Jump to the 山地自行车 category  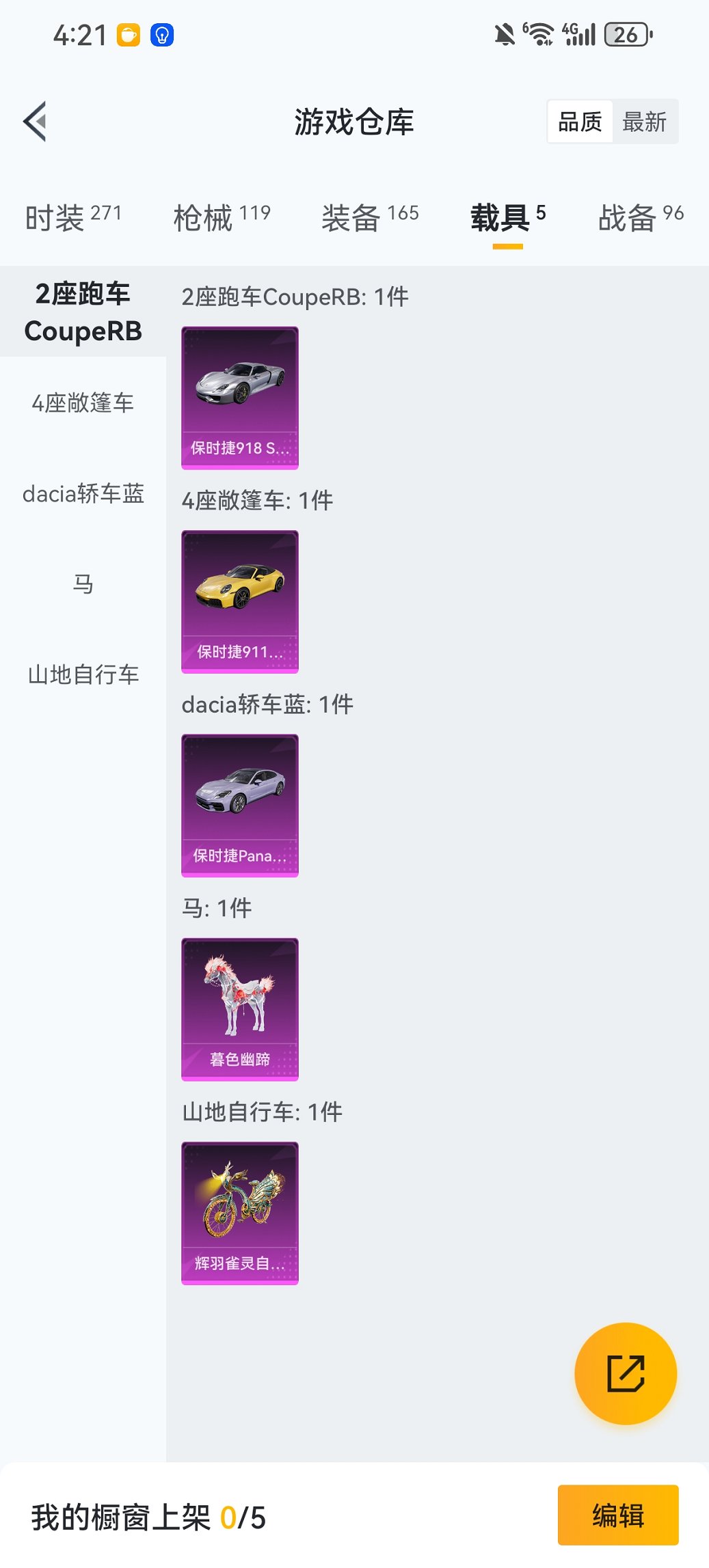83,674
